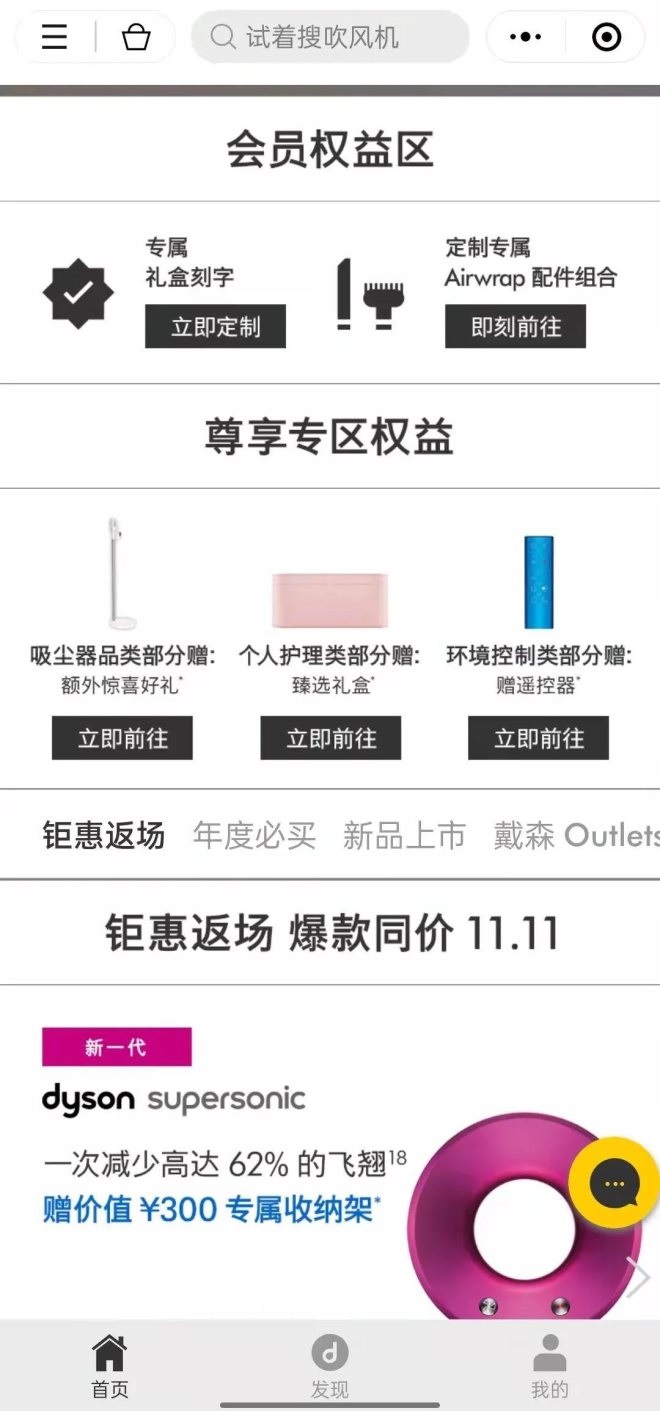The image size is (660, 1411).
Task: Switch to the 发现 tab
Action: [330, 1366]
